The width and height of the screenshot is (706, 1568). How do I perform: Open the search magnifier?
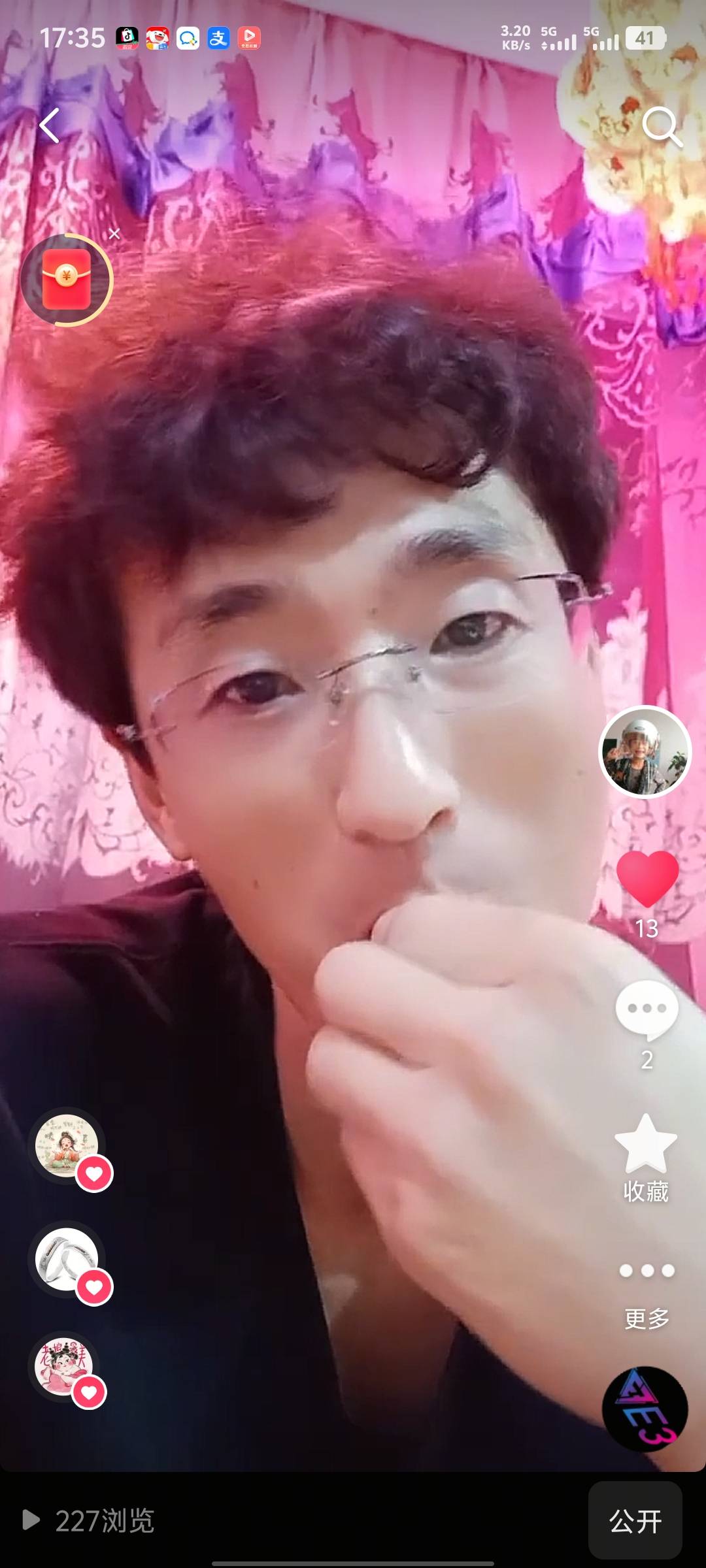pyautogui.click(x=662, y=125)
